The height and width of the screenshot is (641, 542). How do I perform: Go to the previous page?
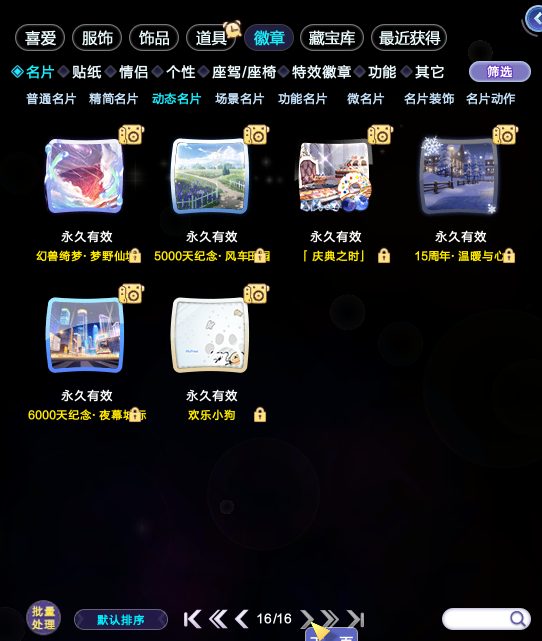[x=242, y=619]
